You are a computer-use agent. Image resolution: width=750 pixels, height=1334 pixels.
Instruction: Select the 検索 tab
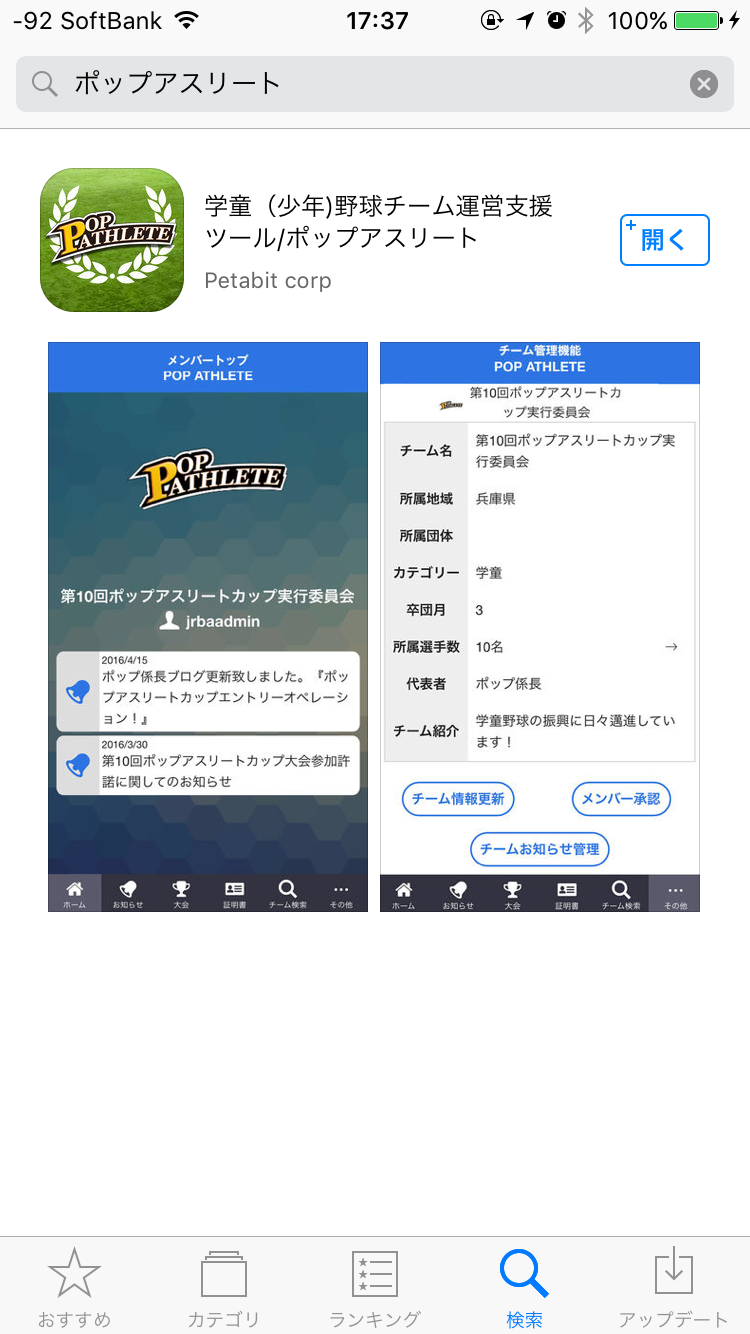coord(524,1288)
